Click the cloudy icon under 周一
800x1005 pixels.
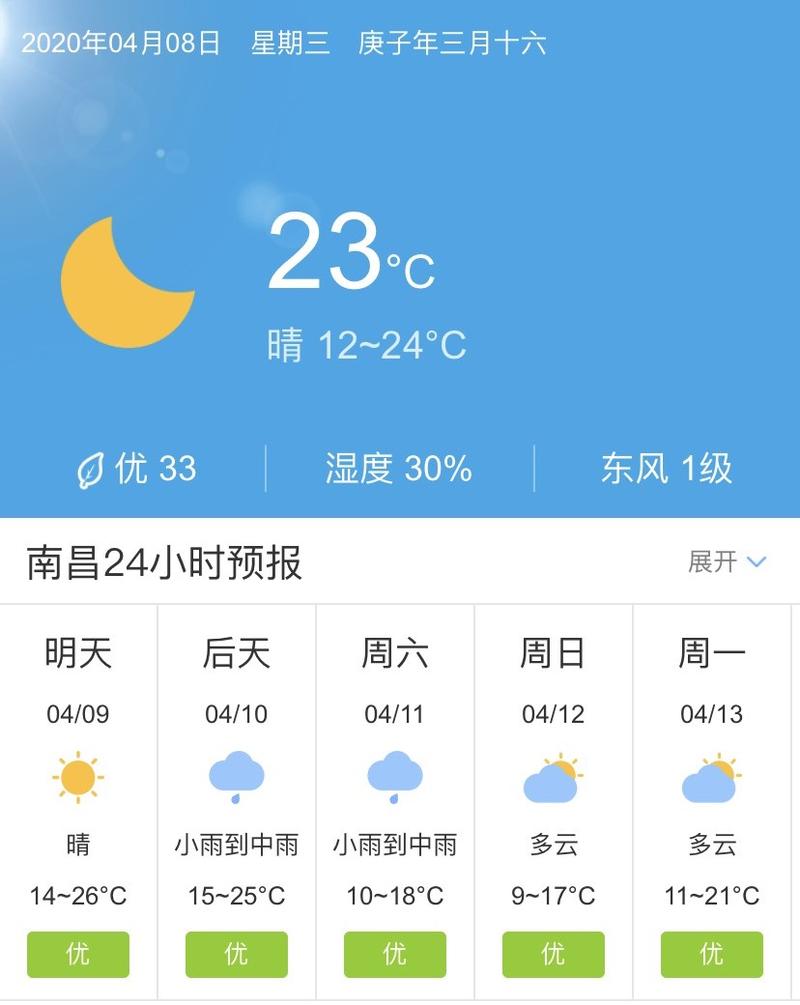coord(710,775)
